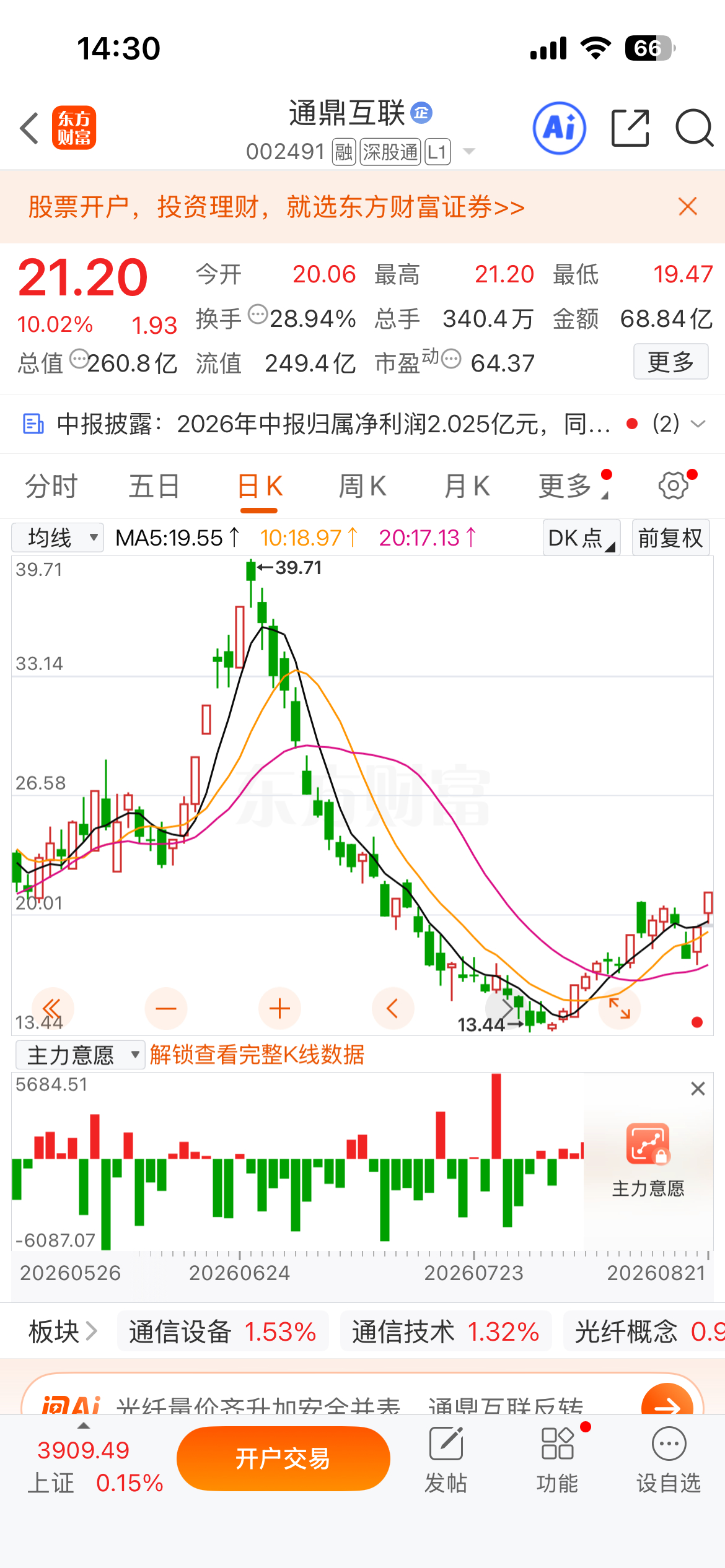725x1568 pixels.
Task: Change the 前复权 adjustment setting
Action: click(670, 538)
